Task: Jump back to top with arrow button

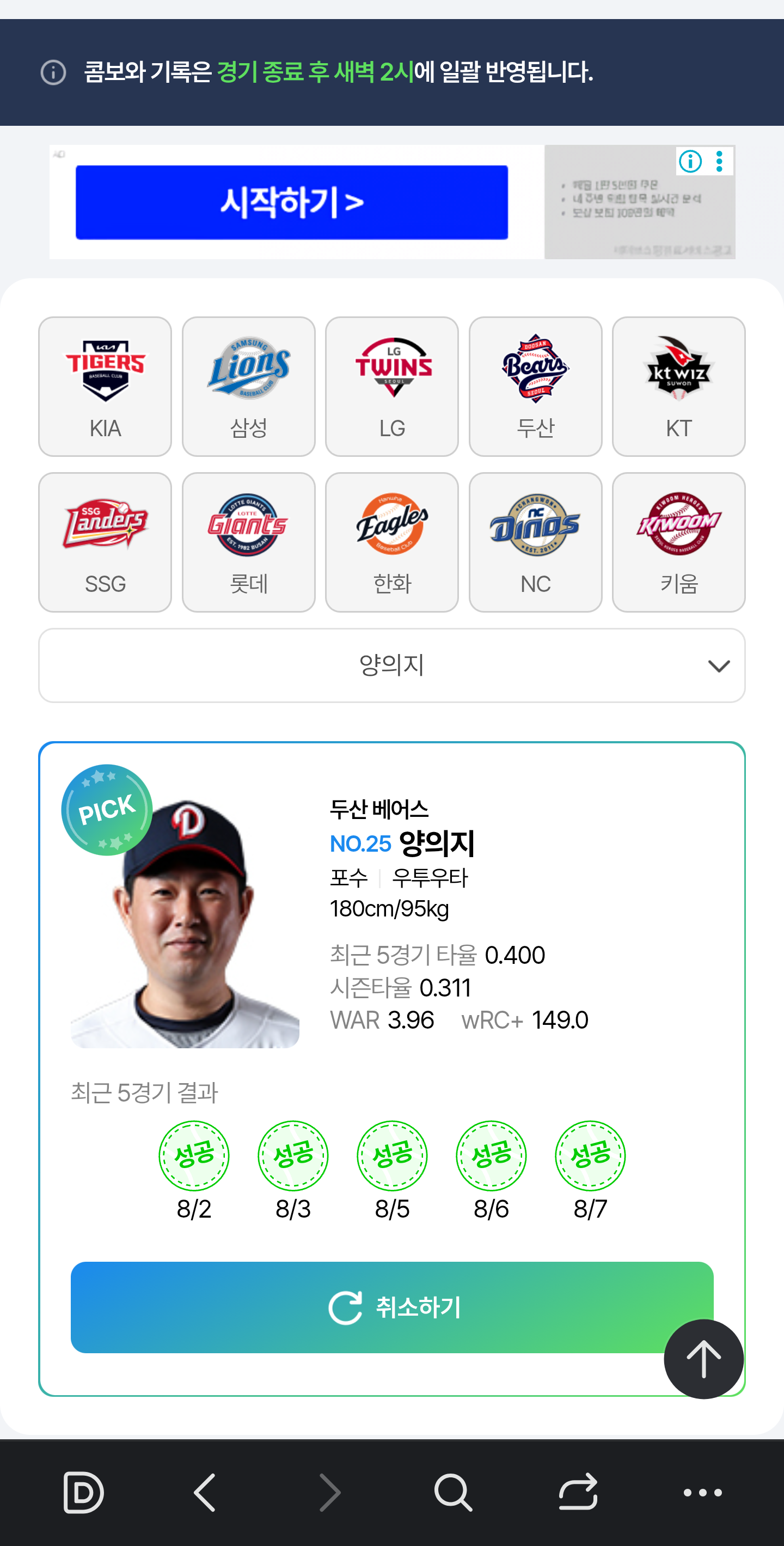Action: [x=703, y=1359]
